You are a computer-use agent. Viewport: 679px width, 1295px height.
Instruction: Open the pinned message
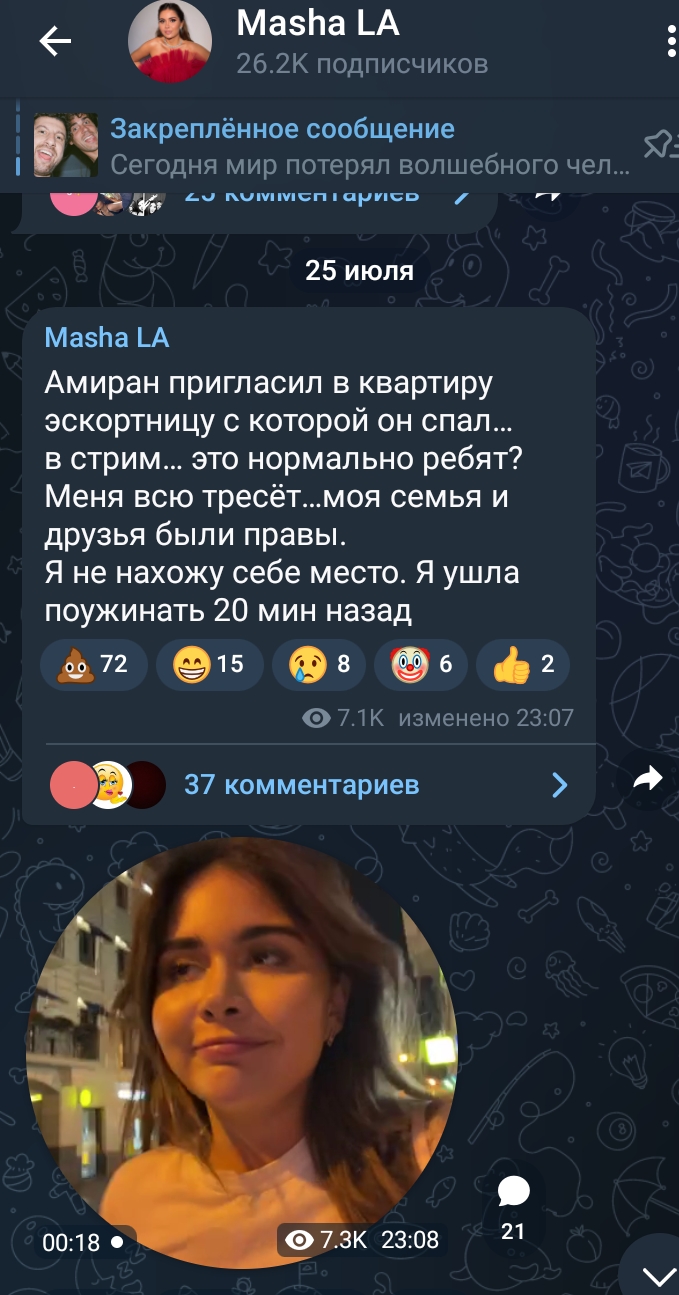coord(330,146)
